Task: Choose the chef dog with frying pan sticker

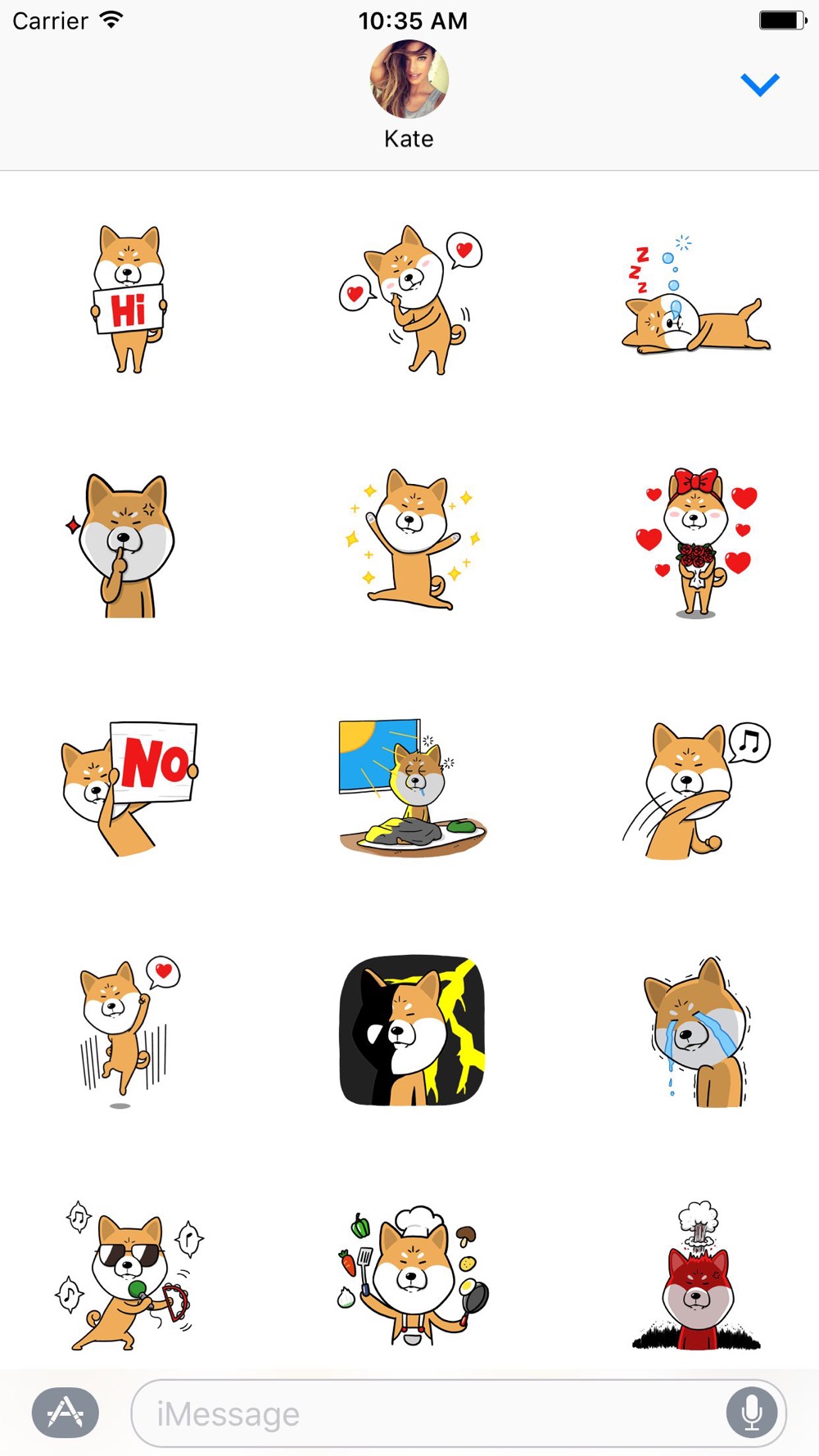Action: click(x=413, y=1275)
